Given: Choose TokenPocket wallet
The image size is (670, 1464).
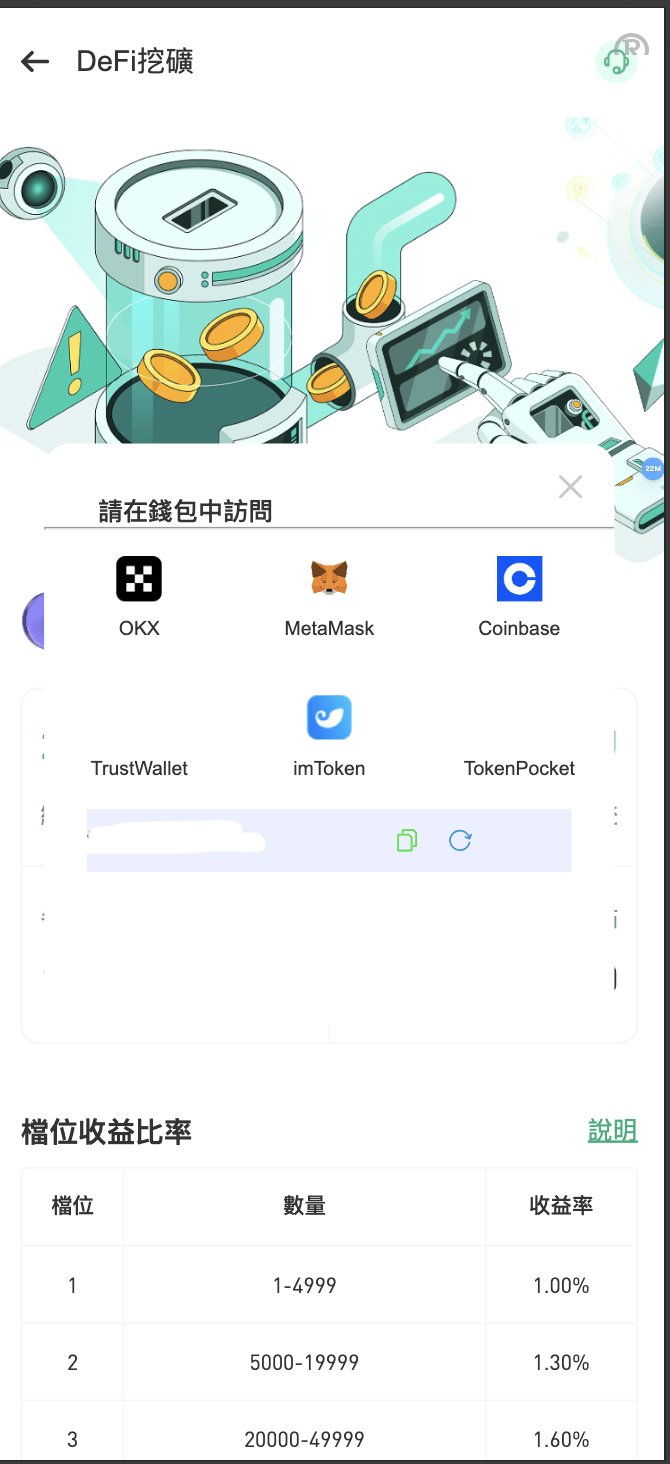Looking at the screenshot, I should (x=519, y=767).
